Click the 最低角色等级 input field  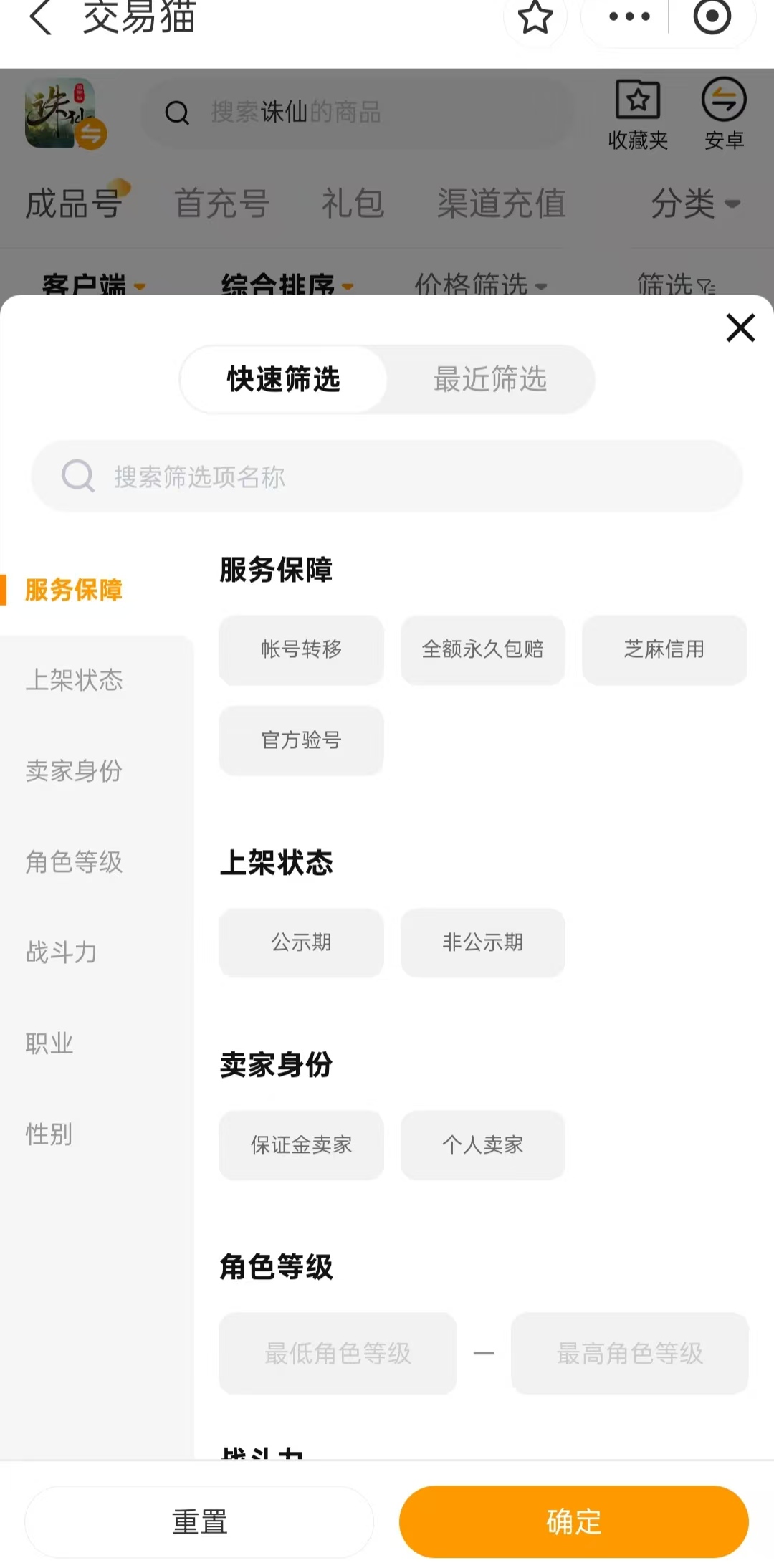(x=336, y=1353)
